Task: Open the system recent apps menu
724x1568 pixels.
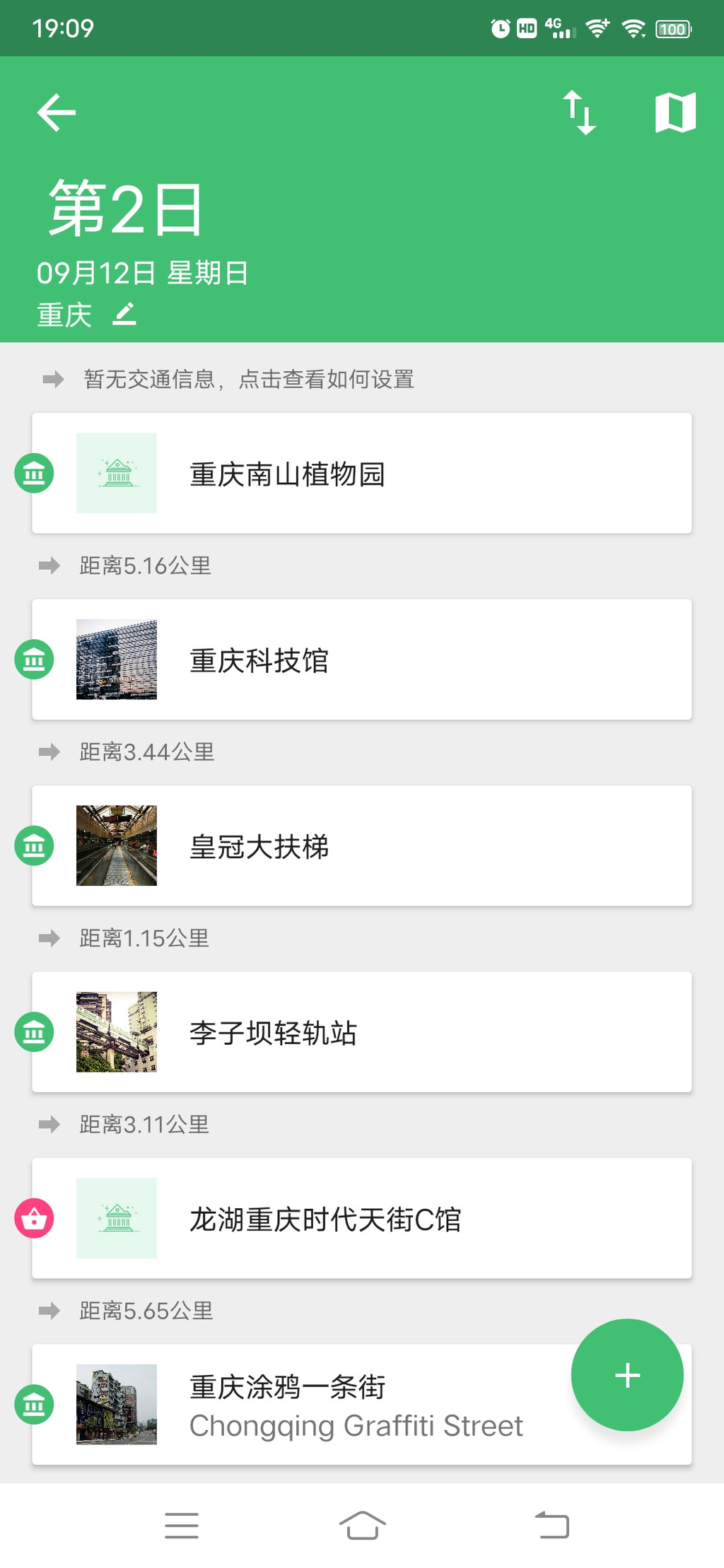Action: pyautogui.click(x=182, y=1525)
